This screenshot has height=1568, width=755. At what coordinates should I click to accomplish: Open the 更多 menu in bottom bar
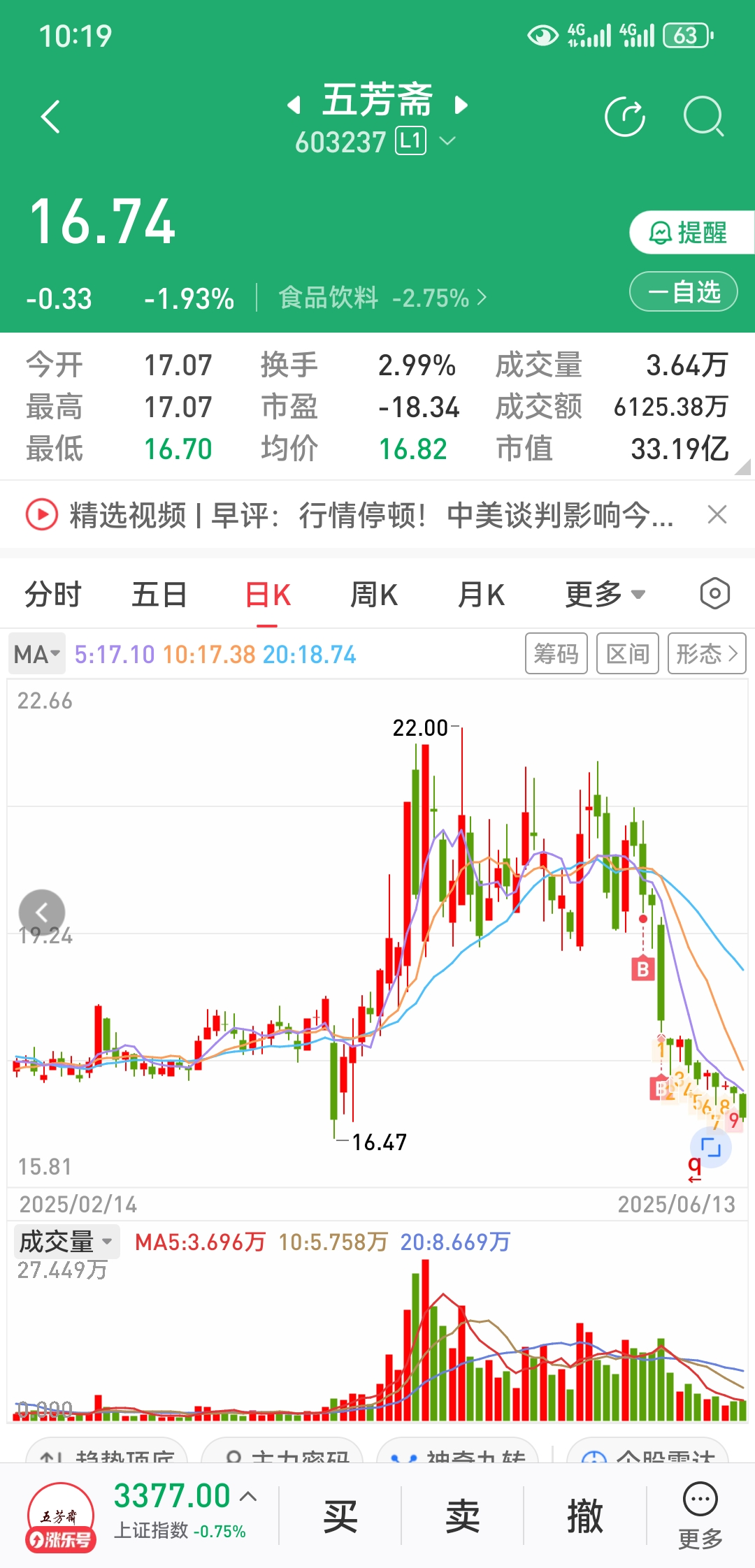700,1516
